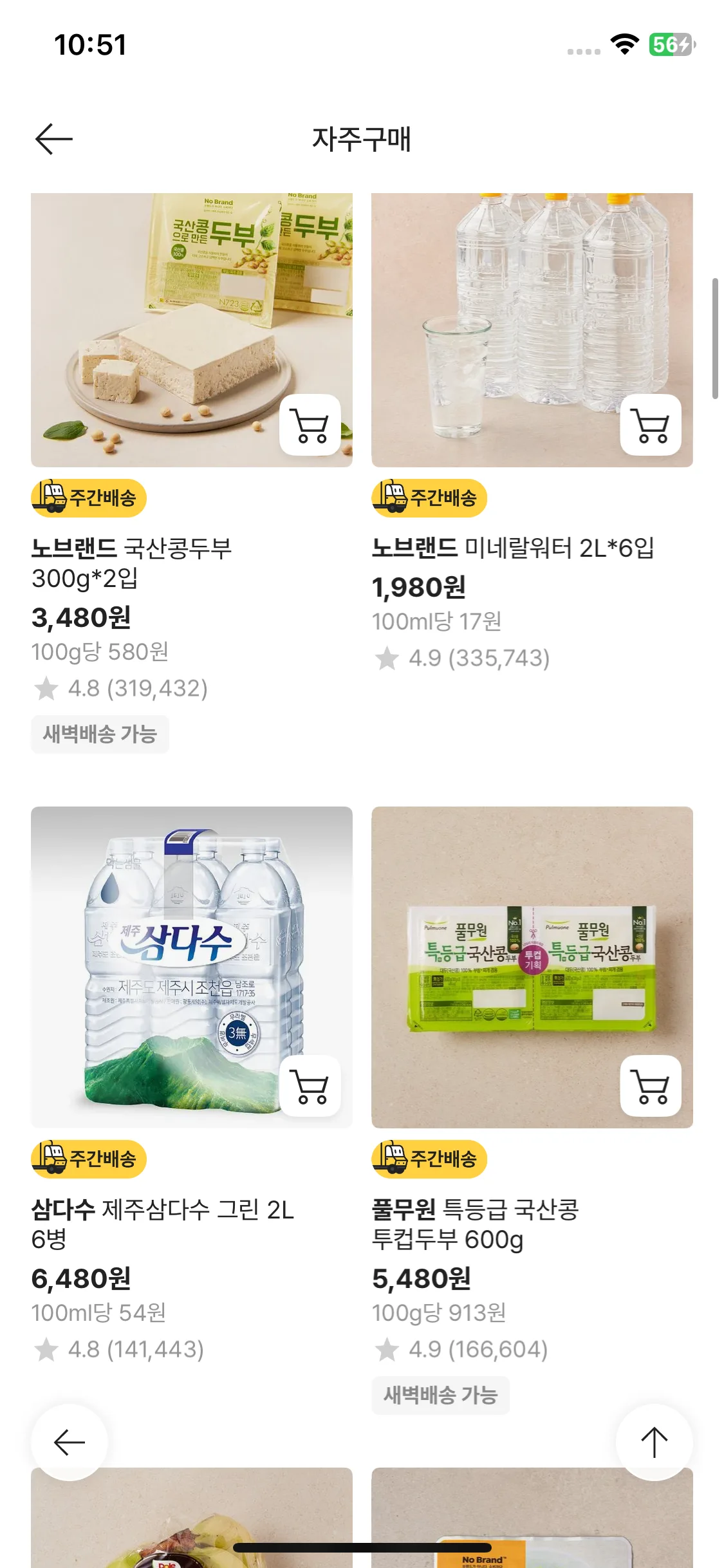This screenshot has height=1568, width=724.
Task: View 풀무원 특등급 국산콩 투컵두부 600g details
Action: (475, 1224)
